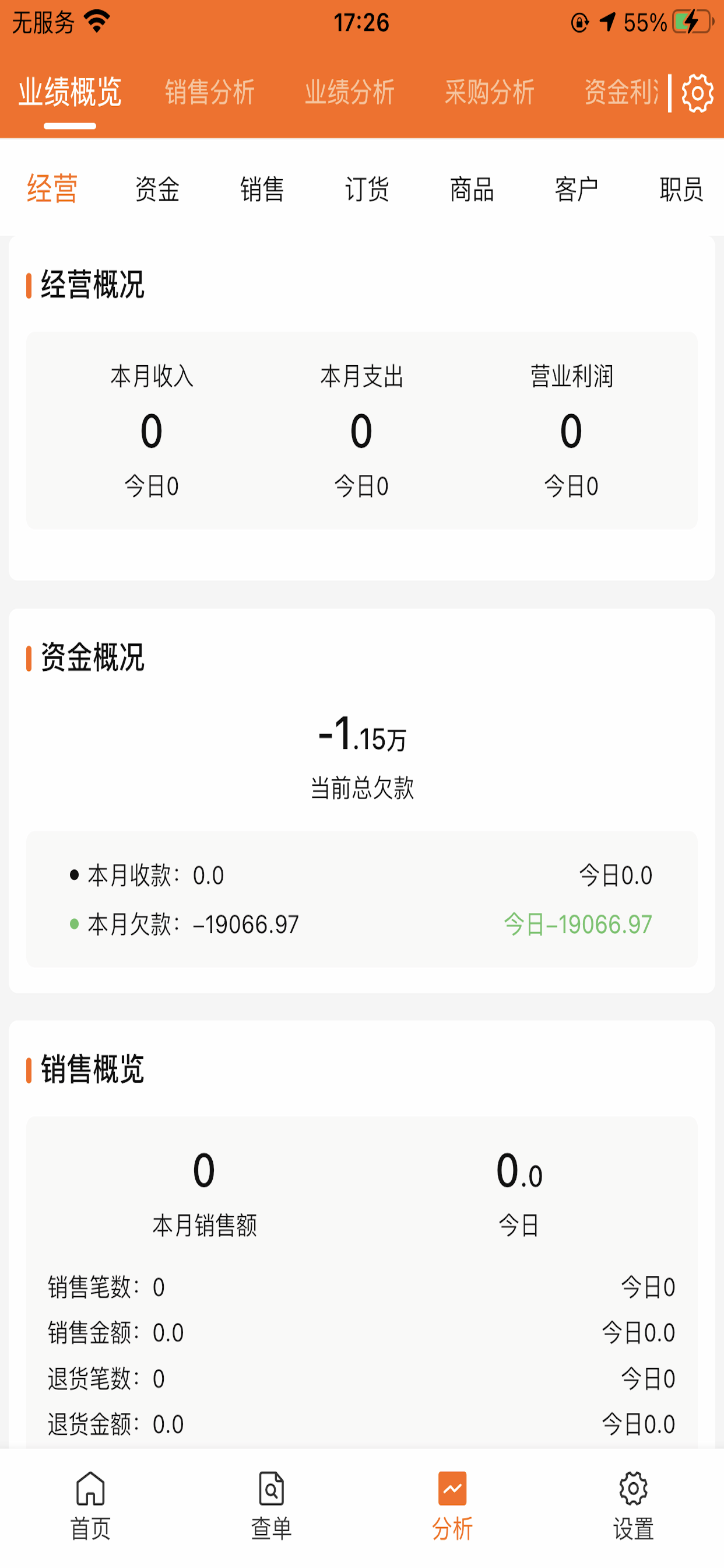724x1568 pixels.
Task: Switch to the 销售分析 top tab
Action: [210, 93]
